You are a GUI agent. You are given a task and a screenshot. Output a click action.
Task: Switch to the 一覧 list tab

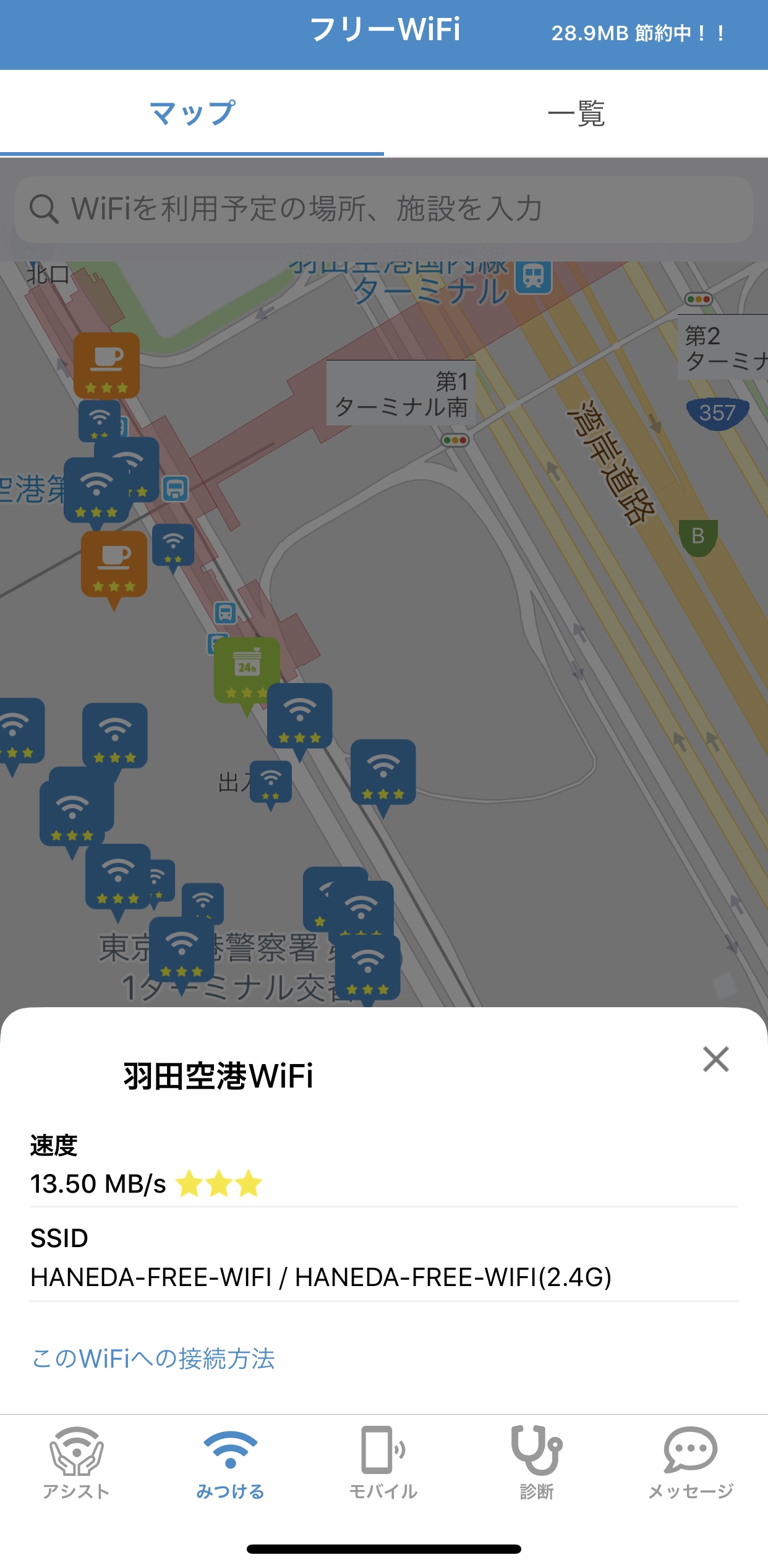click(576, 114)
